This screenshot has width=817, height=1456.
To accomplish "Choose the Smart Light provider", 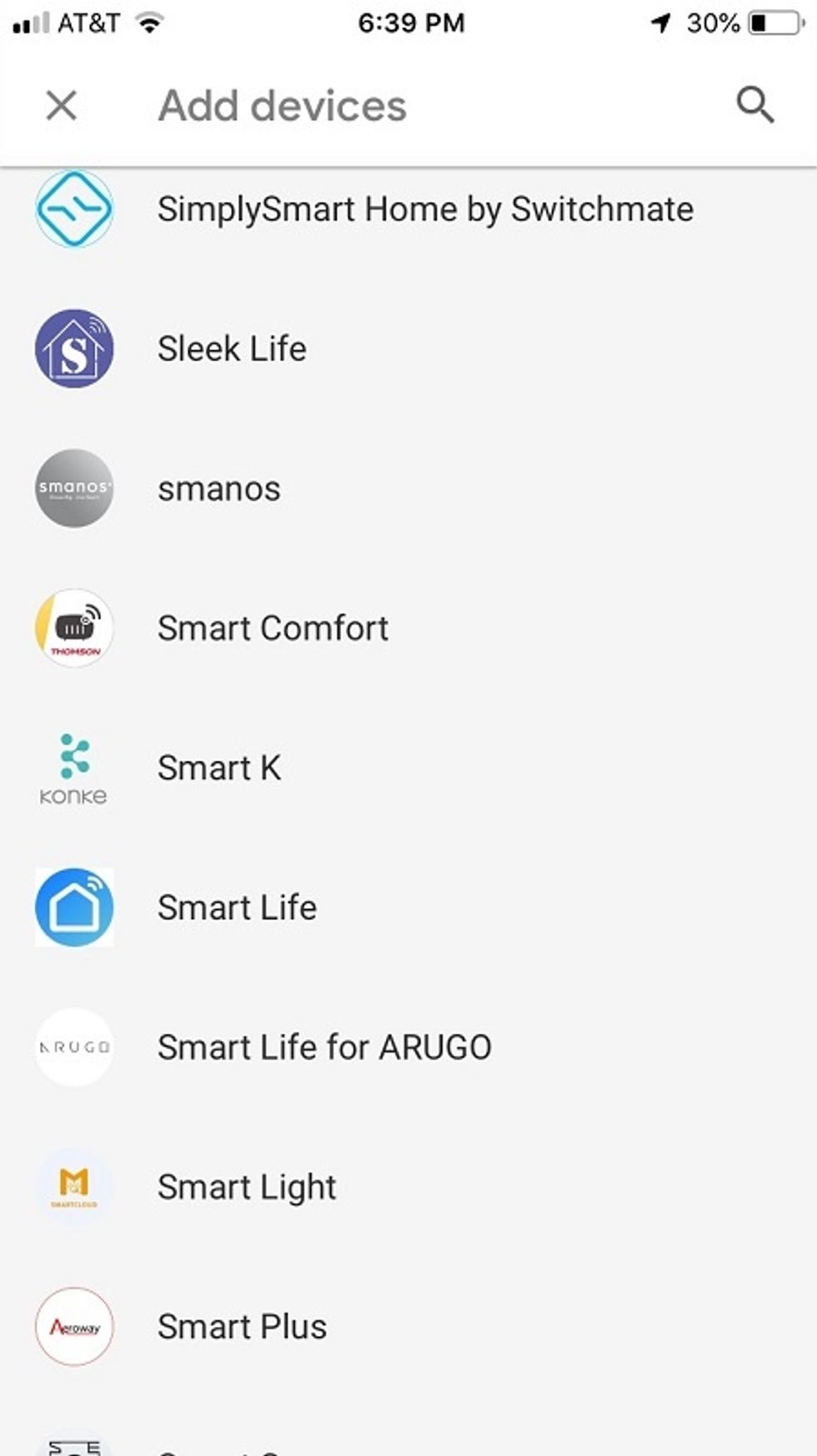I will [x=247, y=1187].
